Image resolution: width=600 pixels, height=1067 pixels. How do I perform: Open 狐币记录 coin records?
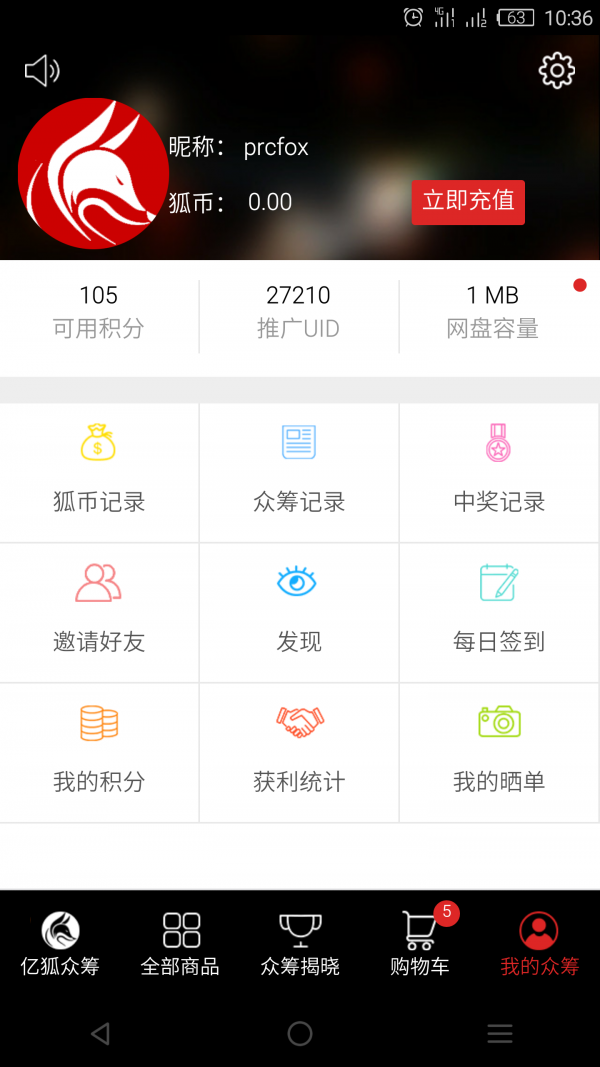pos(99,471)
